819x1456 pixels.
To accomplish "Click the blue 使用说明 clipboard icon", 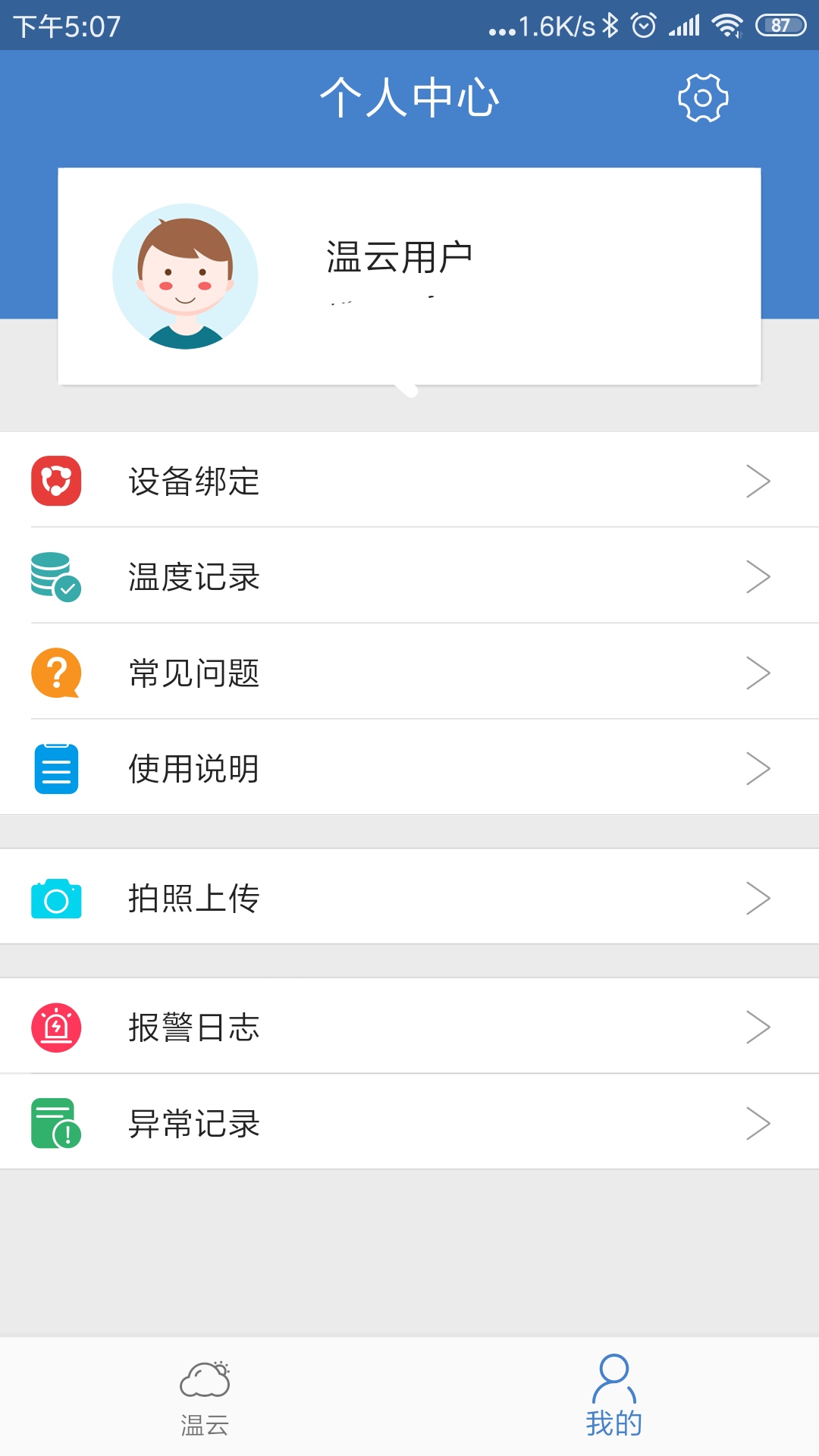I will point(55,768).
